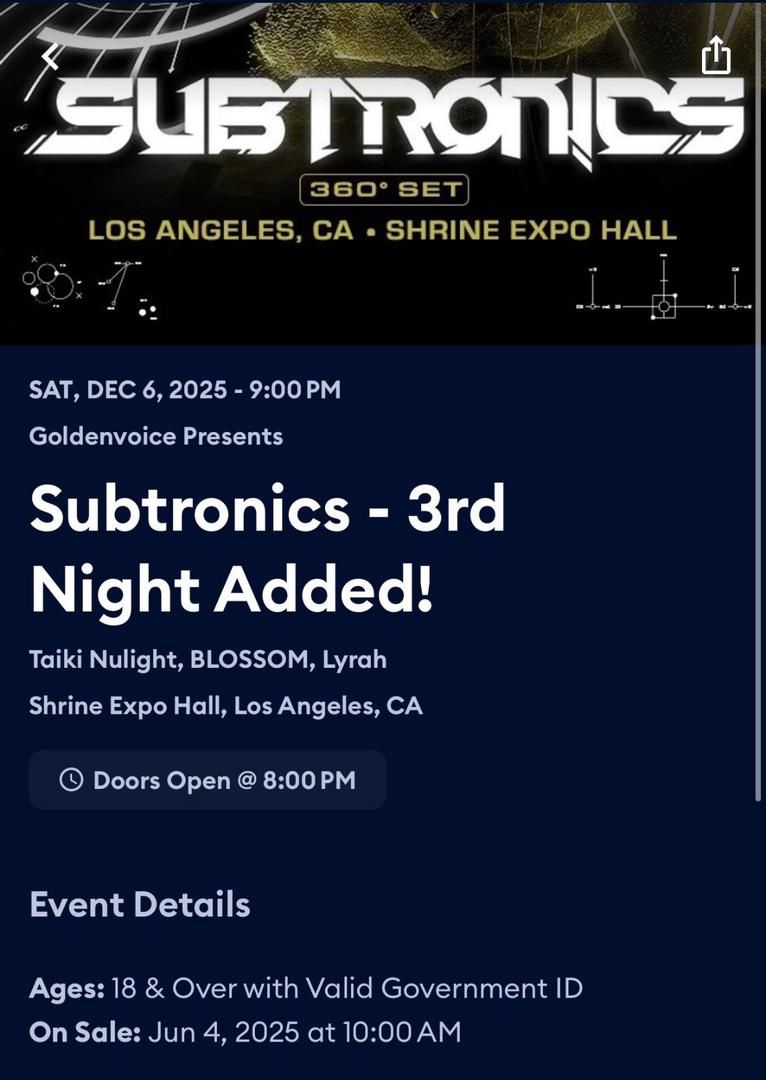Expand the Event Details section
Screen dimensions: 766x1080
tap(140, 905)
